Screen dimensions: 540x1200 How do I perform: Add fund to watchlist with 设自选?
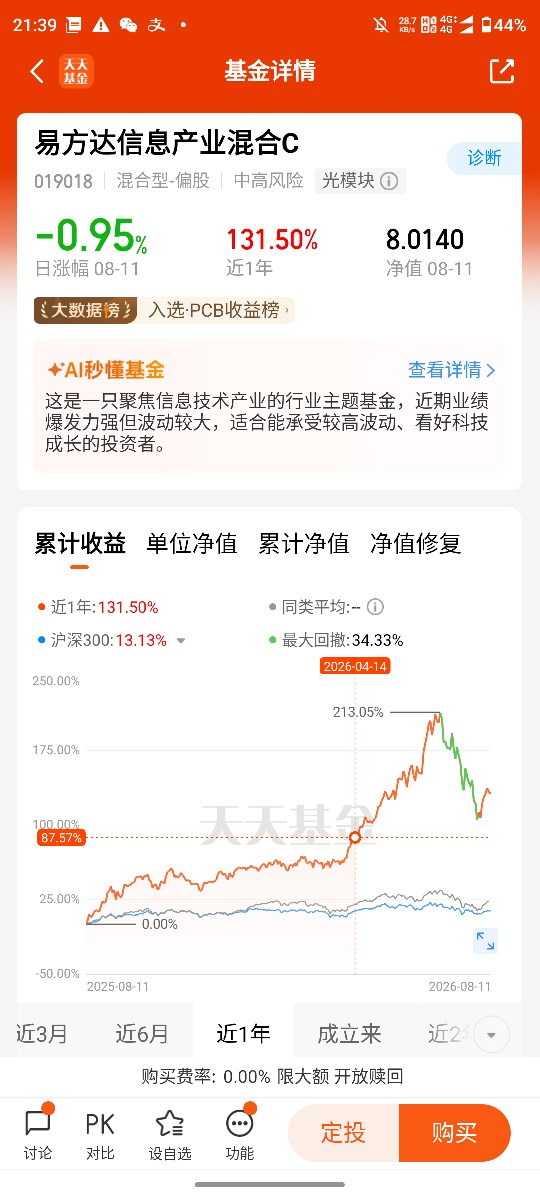click(x=170, y=1133)
